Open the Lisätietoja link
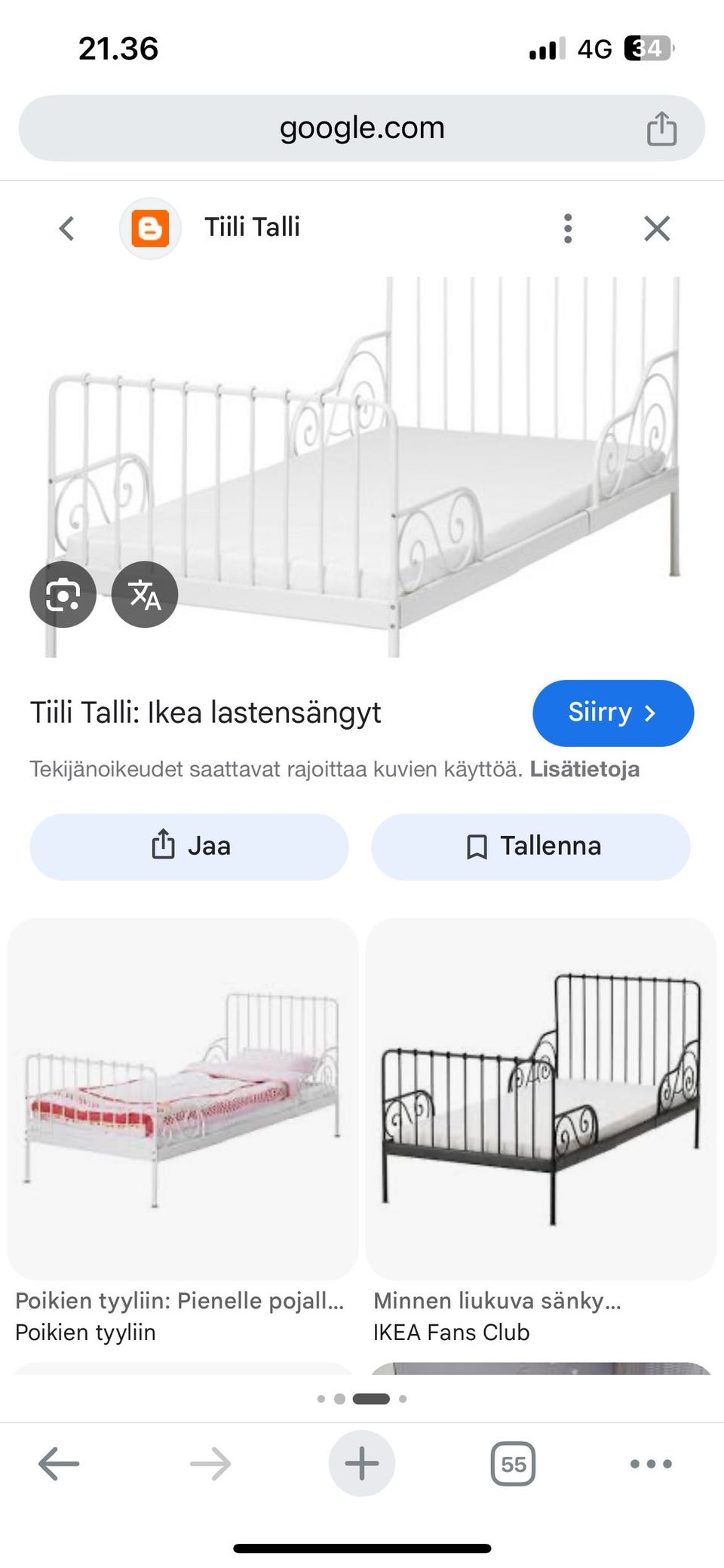Screen dimensions: 724x1568 pos(586,768)
